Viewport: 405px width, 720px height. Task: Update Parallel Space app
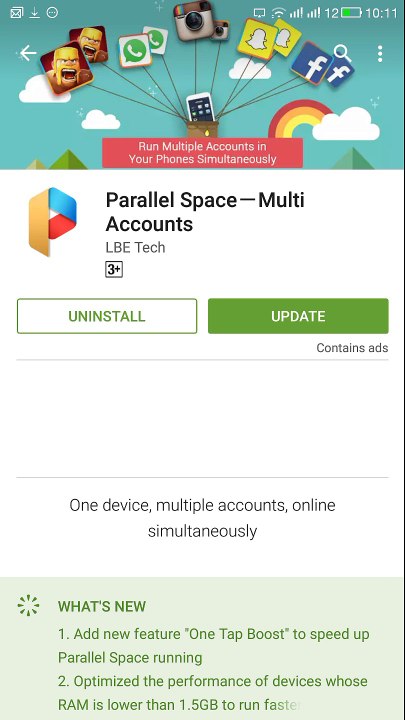(298, 316)
